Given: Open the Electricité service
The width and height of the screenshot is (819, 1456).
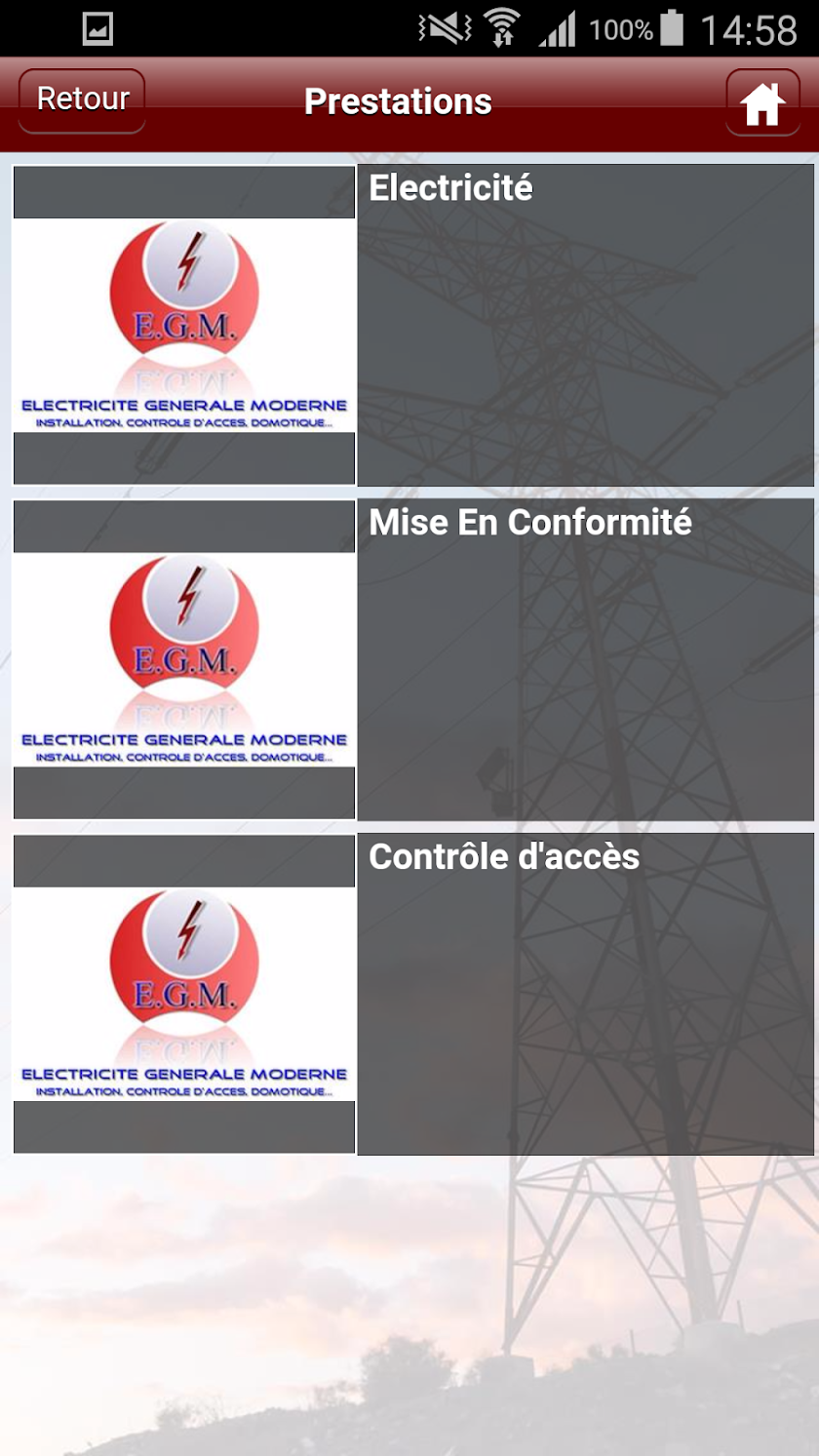Looking at the screenshot, I should (450, 188).
